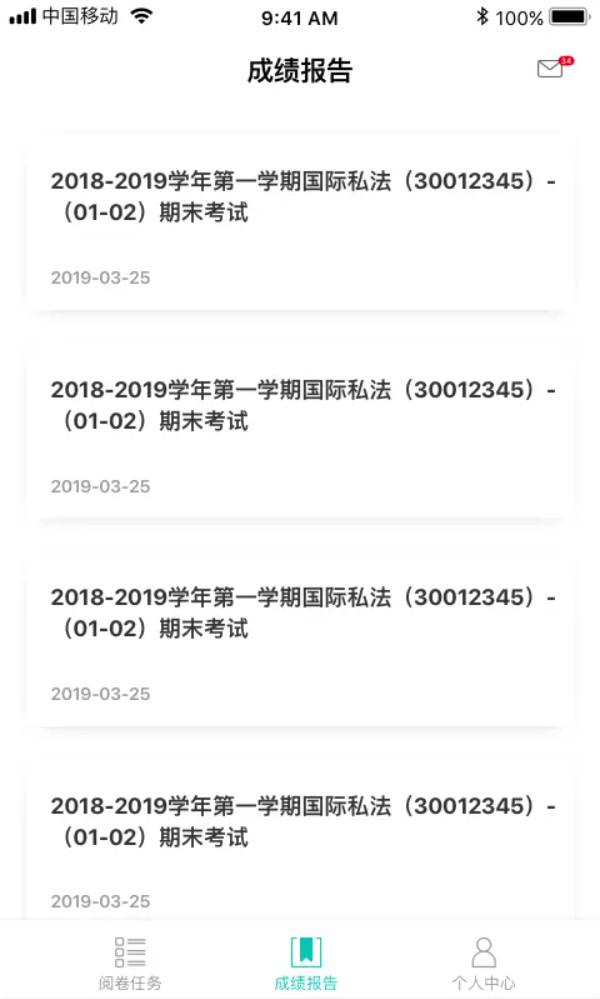
Task: Switch to the 阅卷任务 tab
Action: 130,963
